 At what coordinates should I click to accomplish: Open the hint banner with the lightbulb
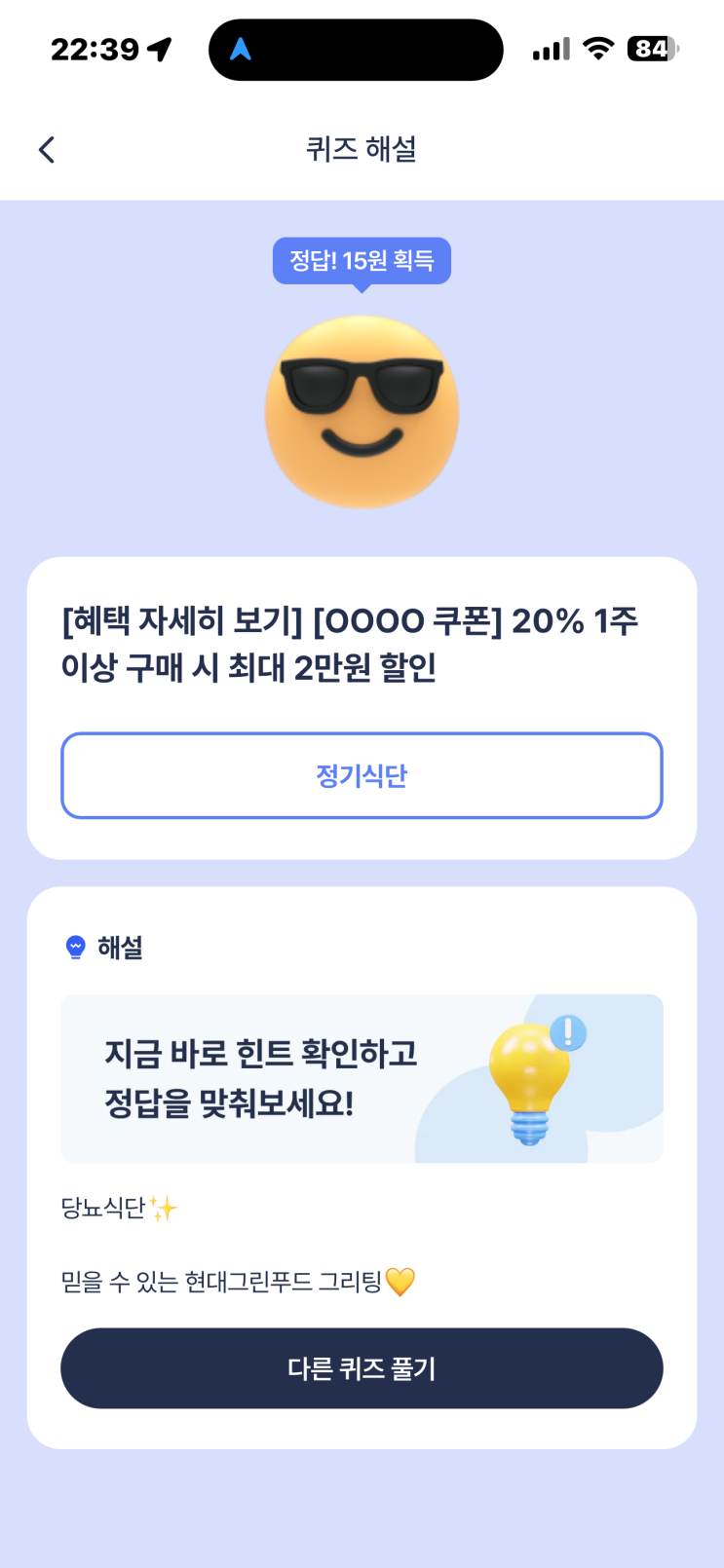click(362, 1078)
